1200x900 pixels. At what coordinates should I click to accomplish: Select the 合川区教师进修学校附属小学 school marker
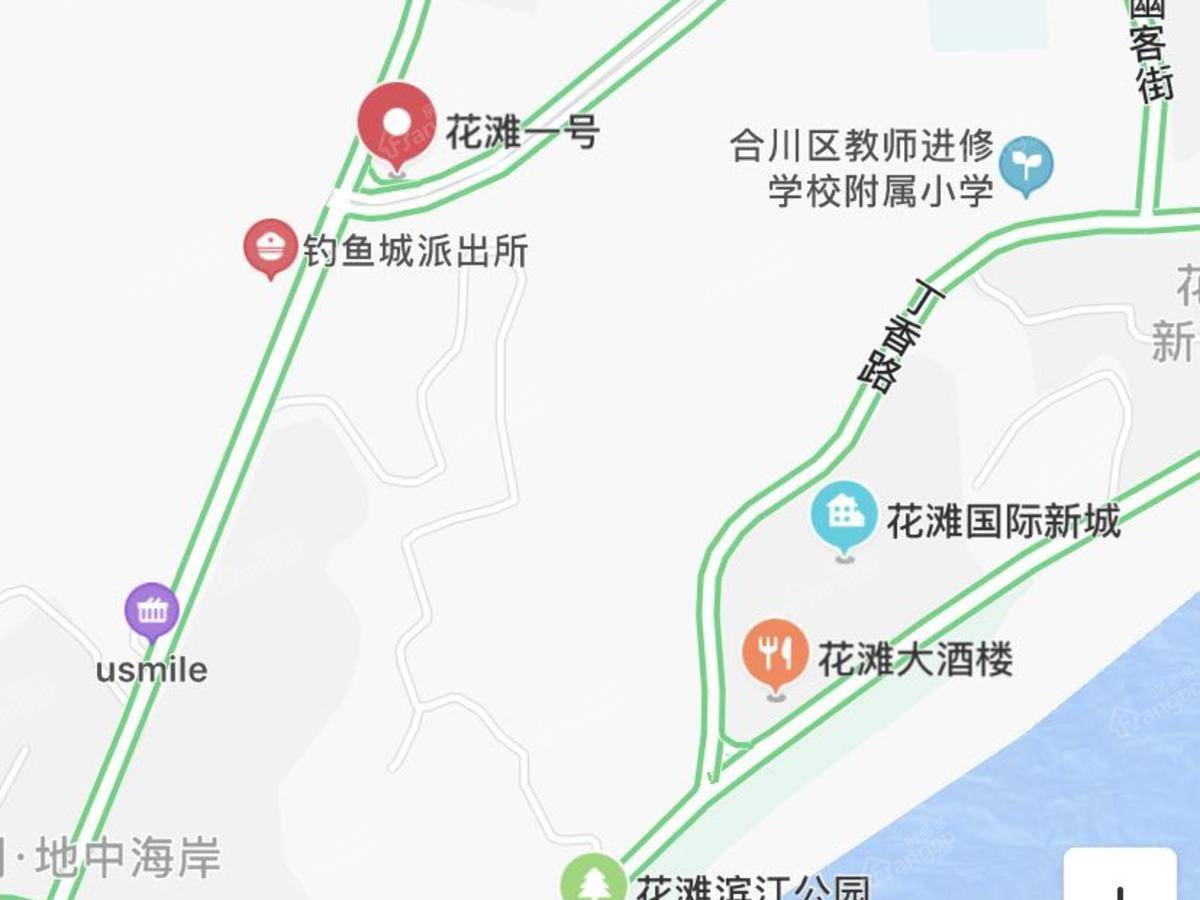1026,165
